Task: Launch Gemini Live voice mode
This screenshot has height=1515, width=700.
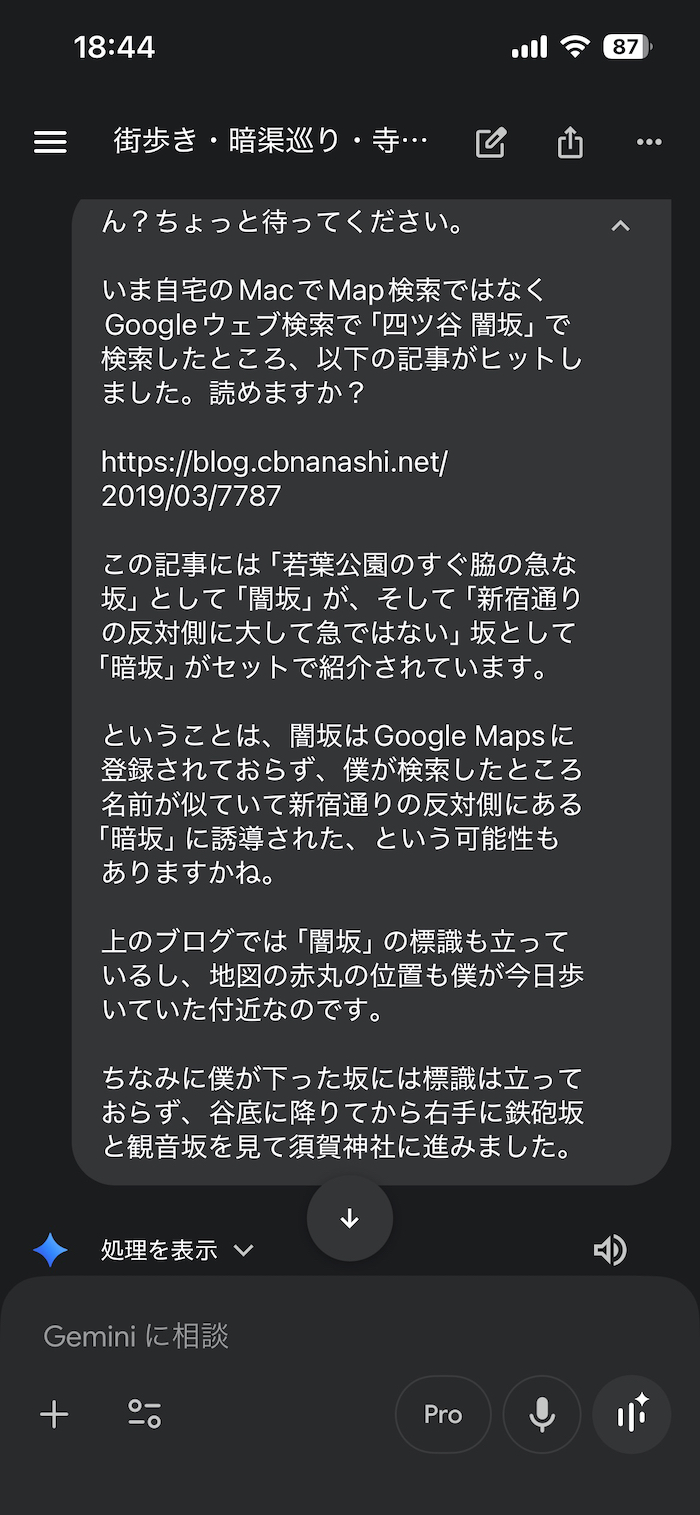Action: coord(631,1414)
